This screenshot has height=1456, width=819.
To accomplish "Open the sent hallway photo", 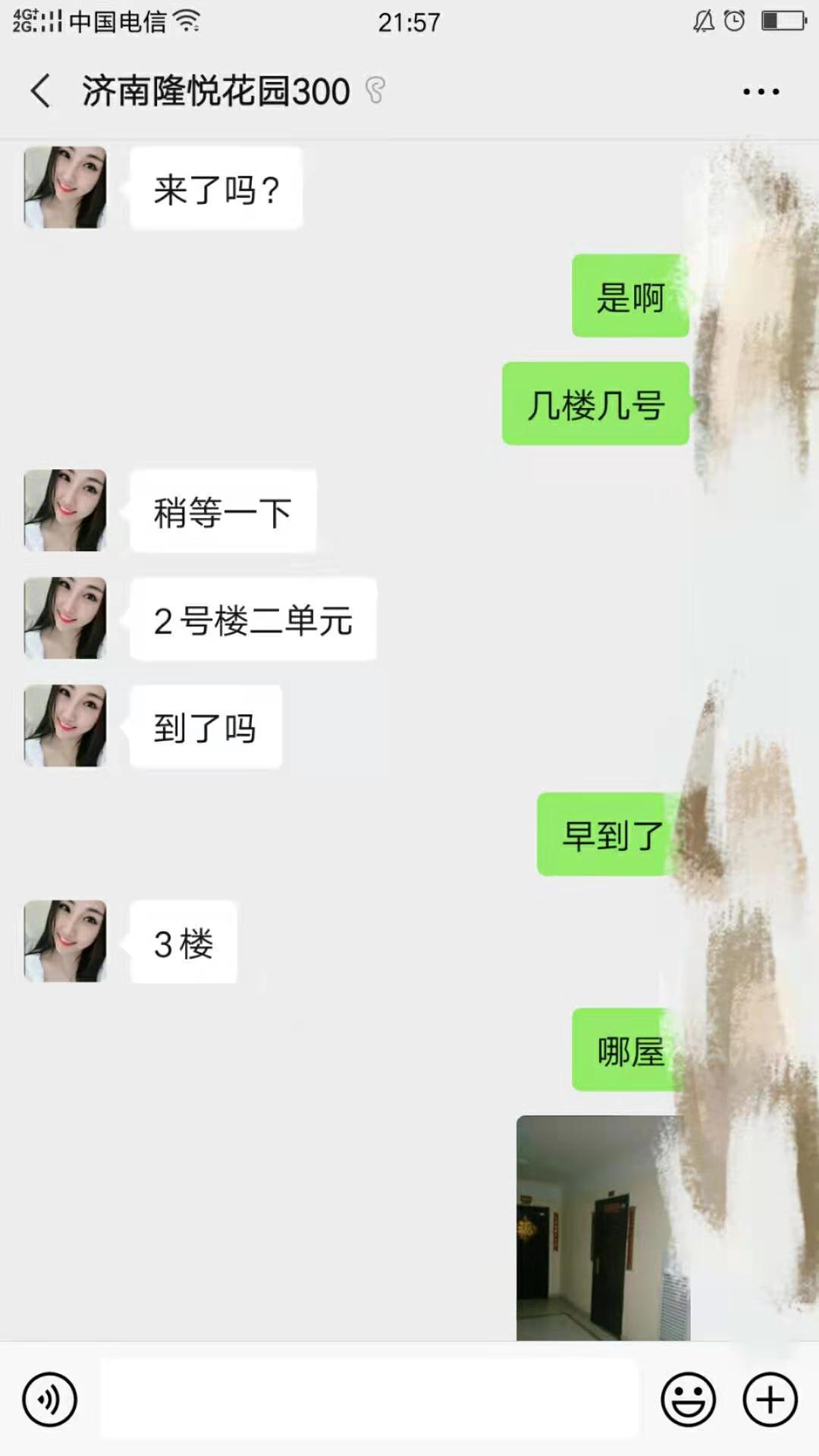I will 603,1227.
